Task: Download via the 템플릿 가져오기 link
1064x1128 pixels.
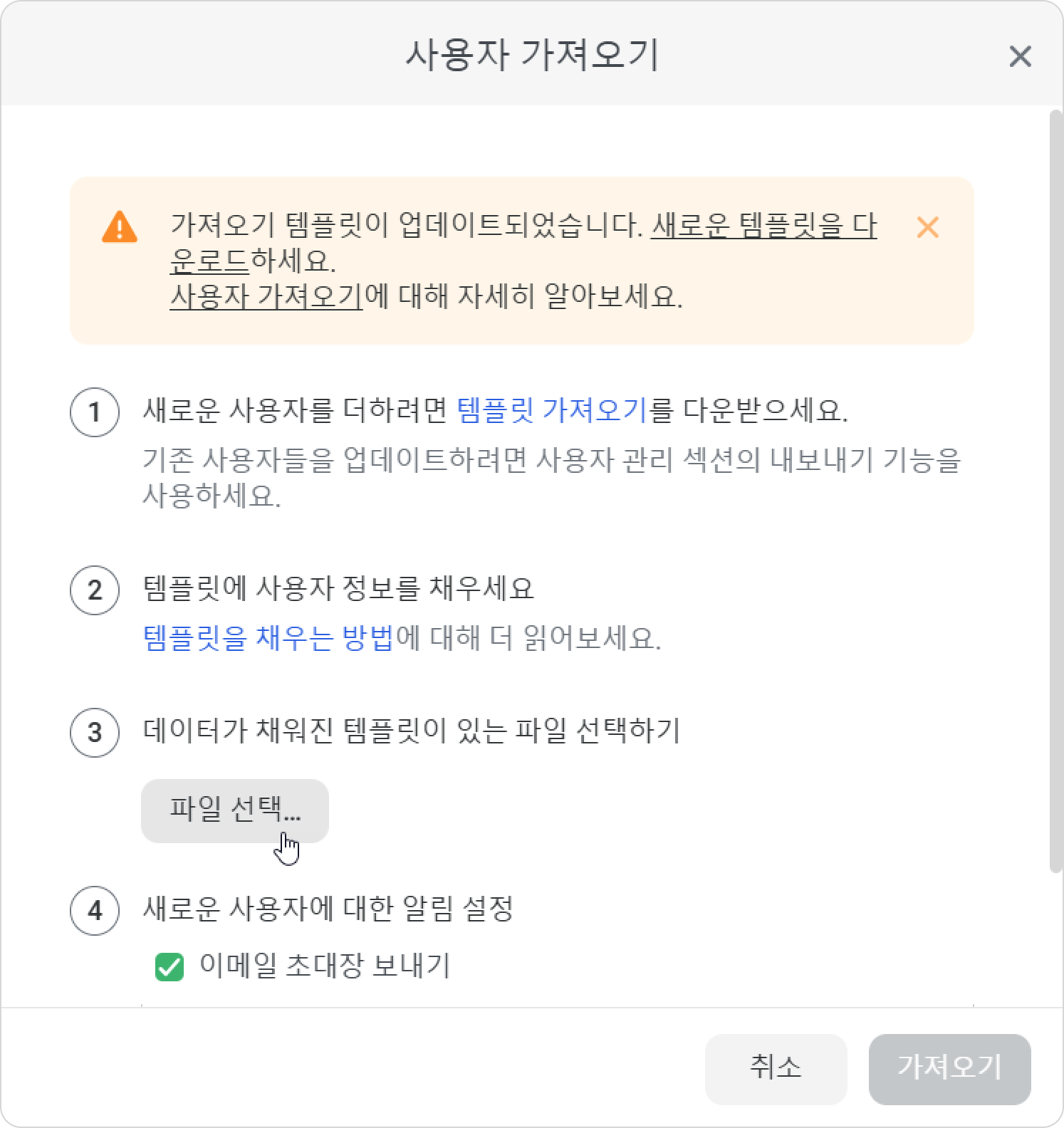Action: (x=553, y=410)
